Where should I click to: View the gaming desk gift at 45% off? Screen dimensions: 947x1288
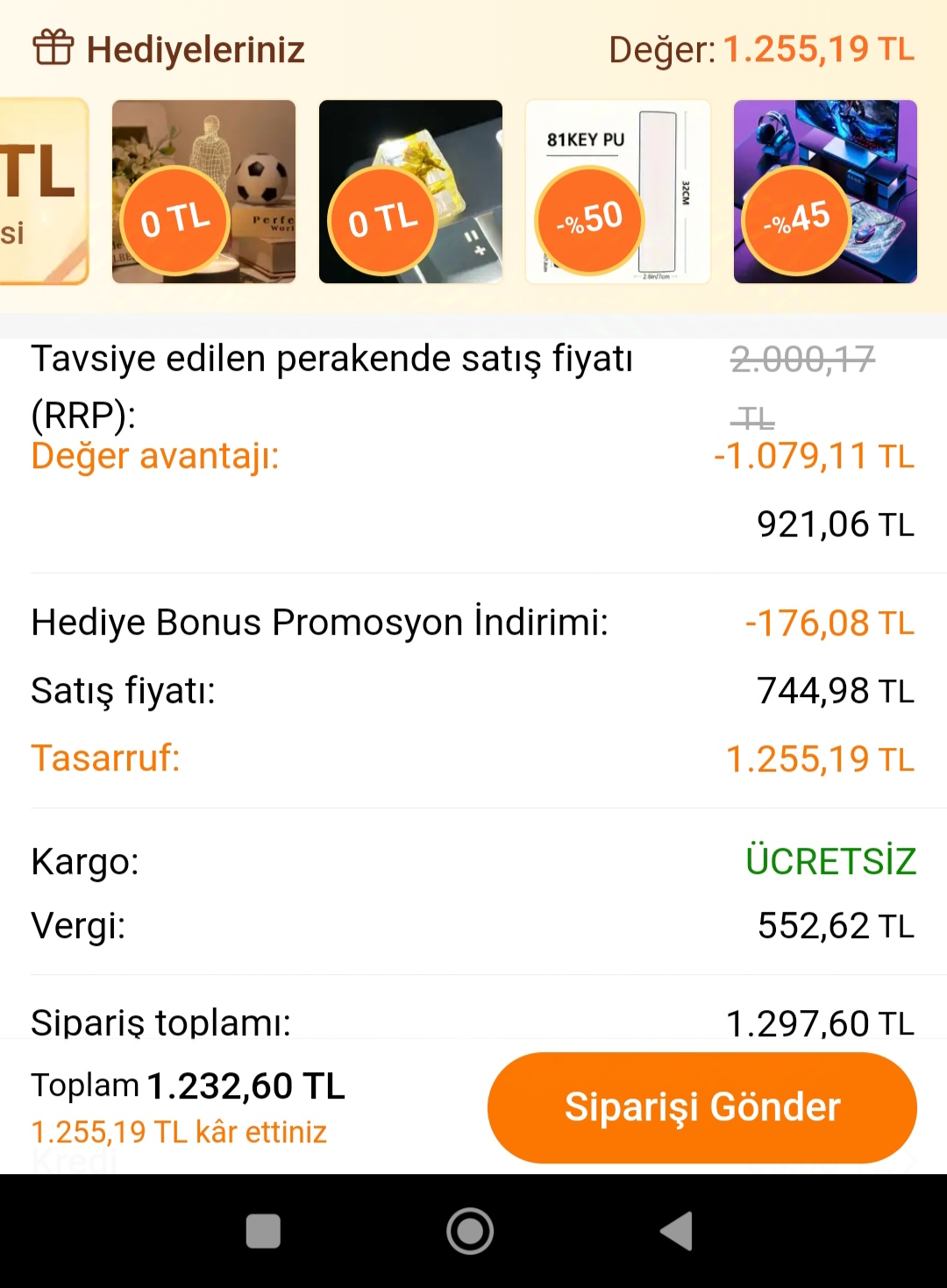(825, 192)
